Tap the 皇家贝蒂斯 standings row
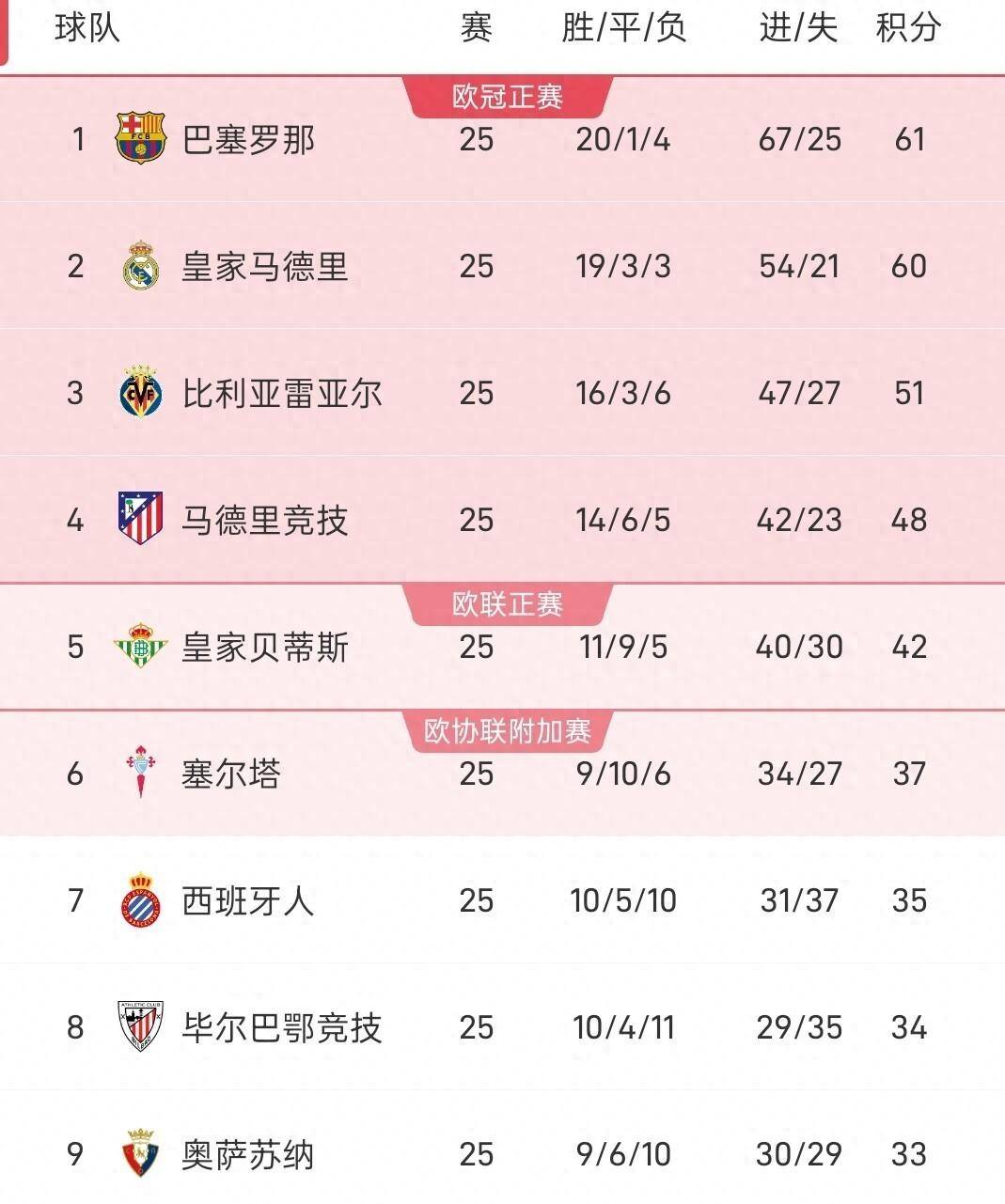The height and width of the screenshot is (1204, 1005). click(x=264, y=648)
